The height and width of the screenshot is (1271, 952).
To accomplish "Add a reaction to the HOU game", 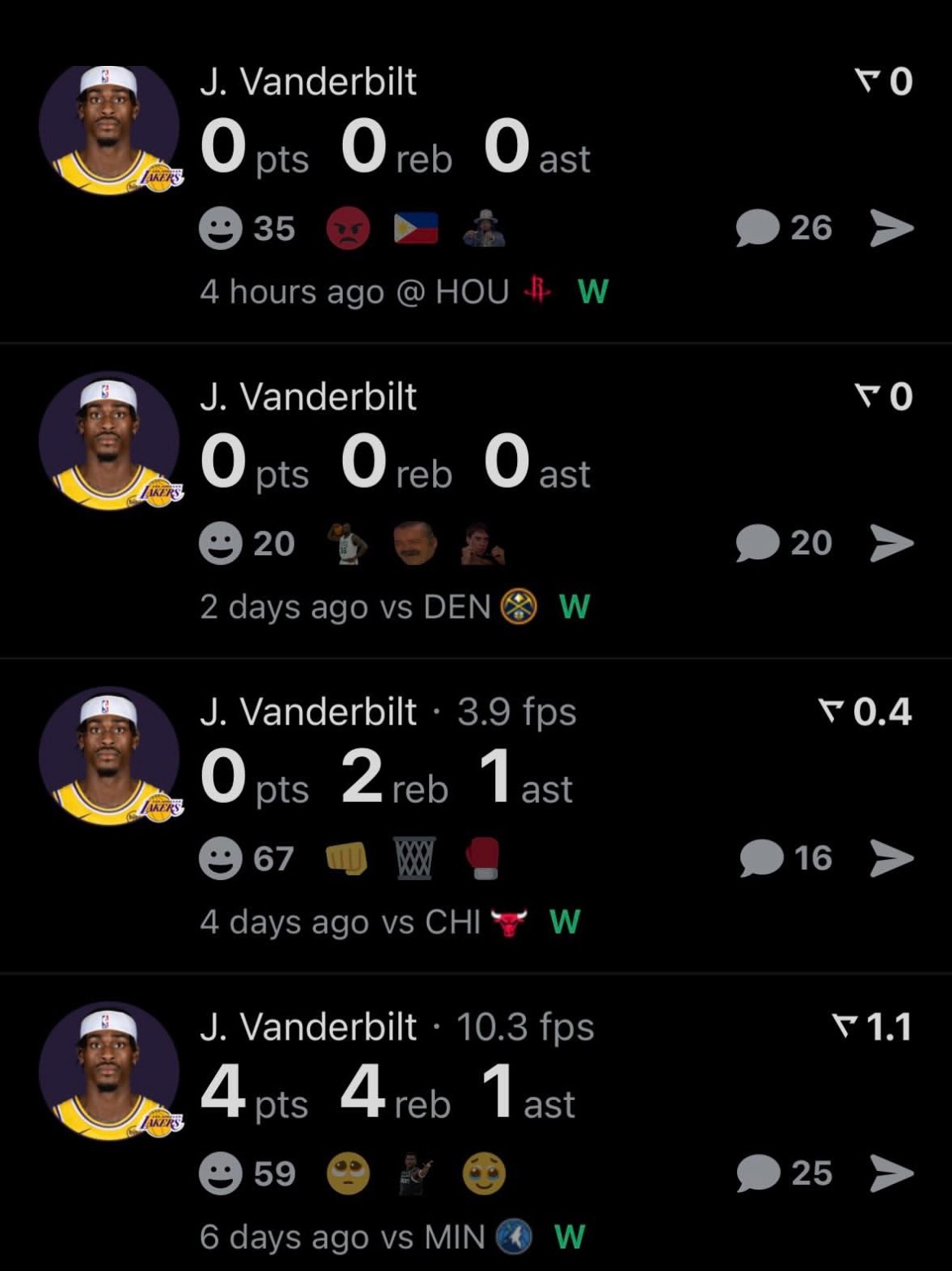I will pyautogui.click(x=221, y=228).
